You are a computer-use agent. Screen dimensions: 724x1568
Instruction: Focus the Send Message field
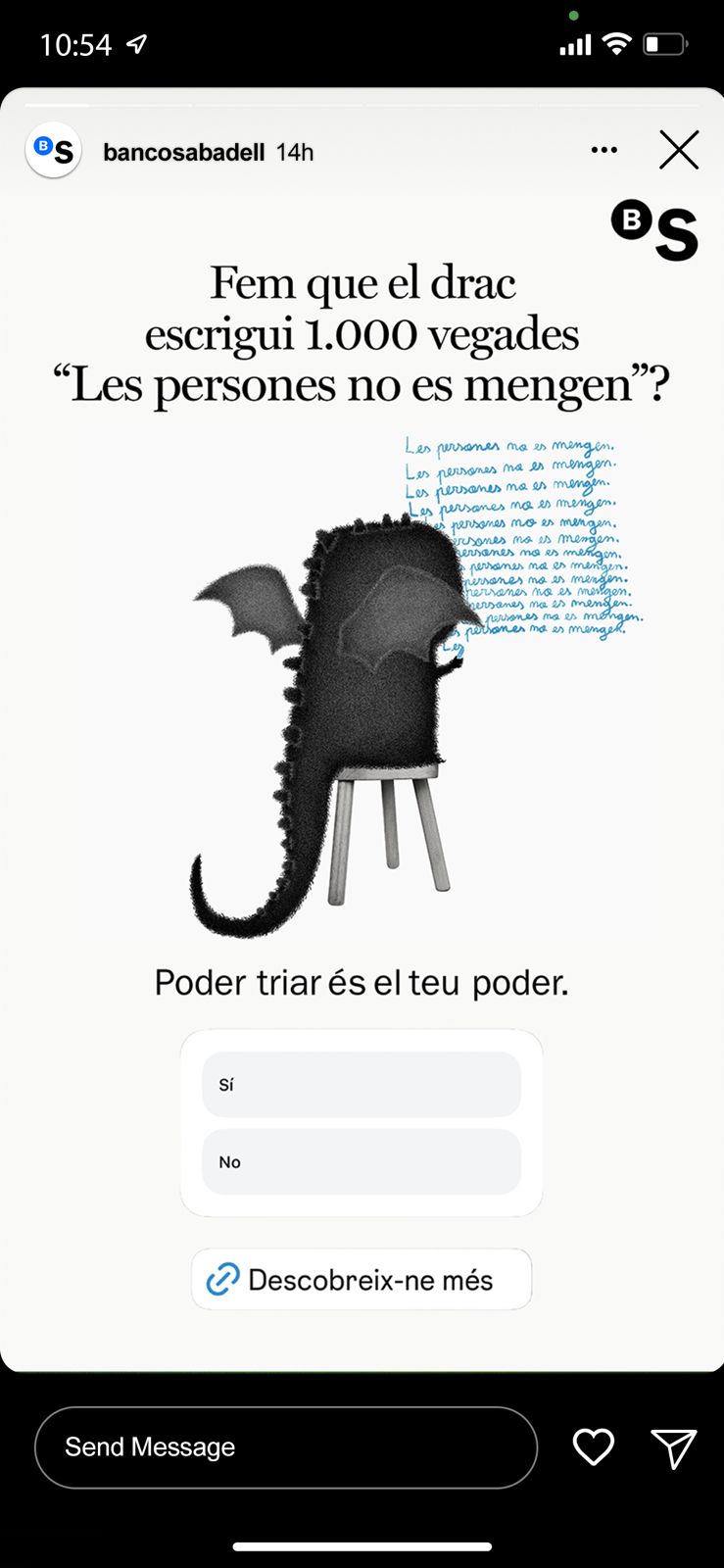click(x=286, y=1447)
